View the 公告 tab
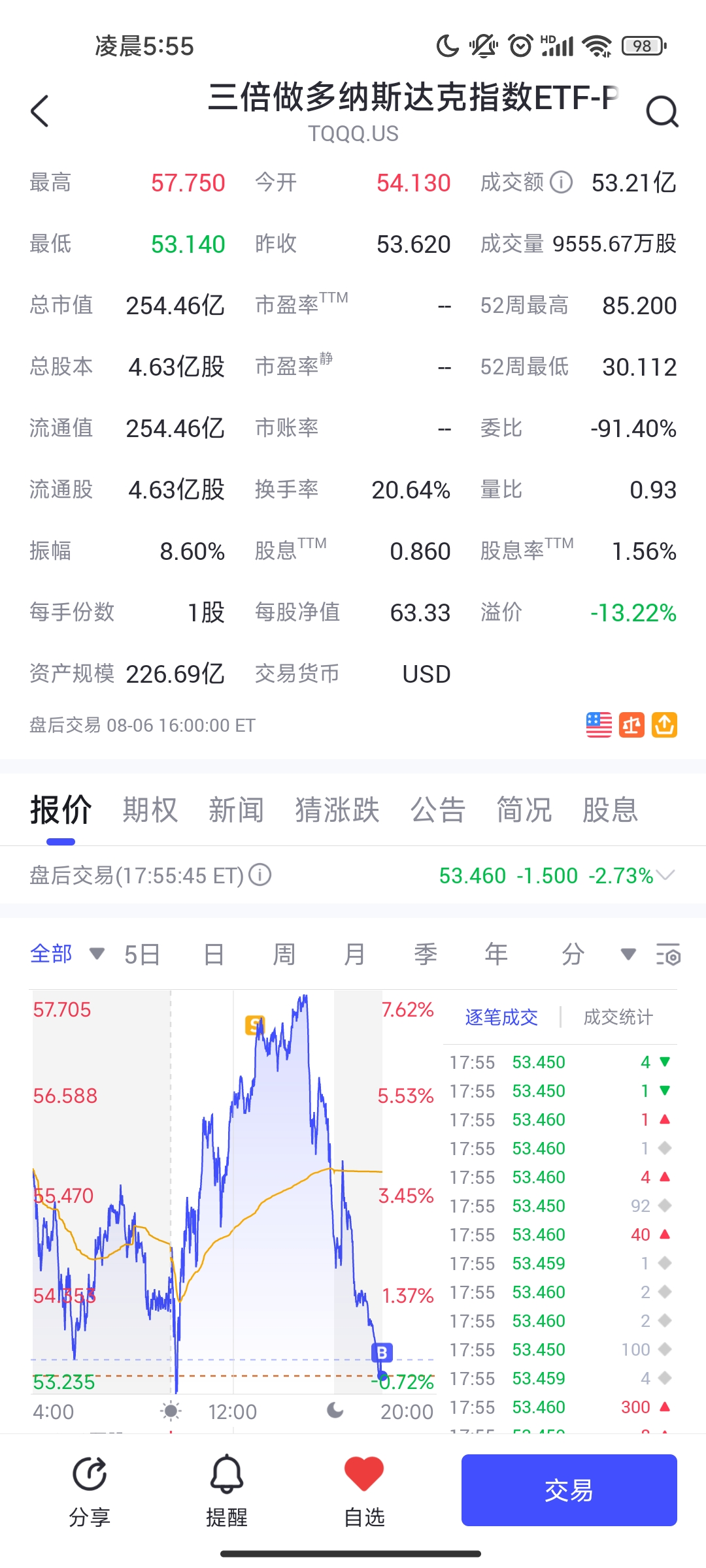Viewport: 706px width, 1568px height. click(x=438, y=810)
